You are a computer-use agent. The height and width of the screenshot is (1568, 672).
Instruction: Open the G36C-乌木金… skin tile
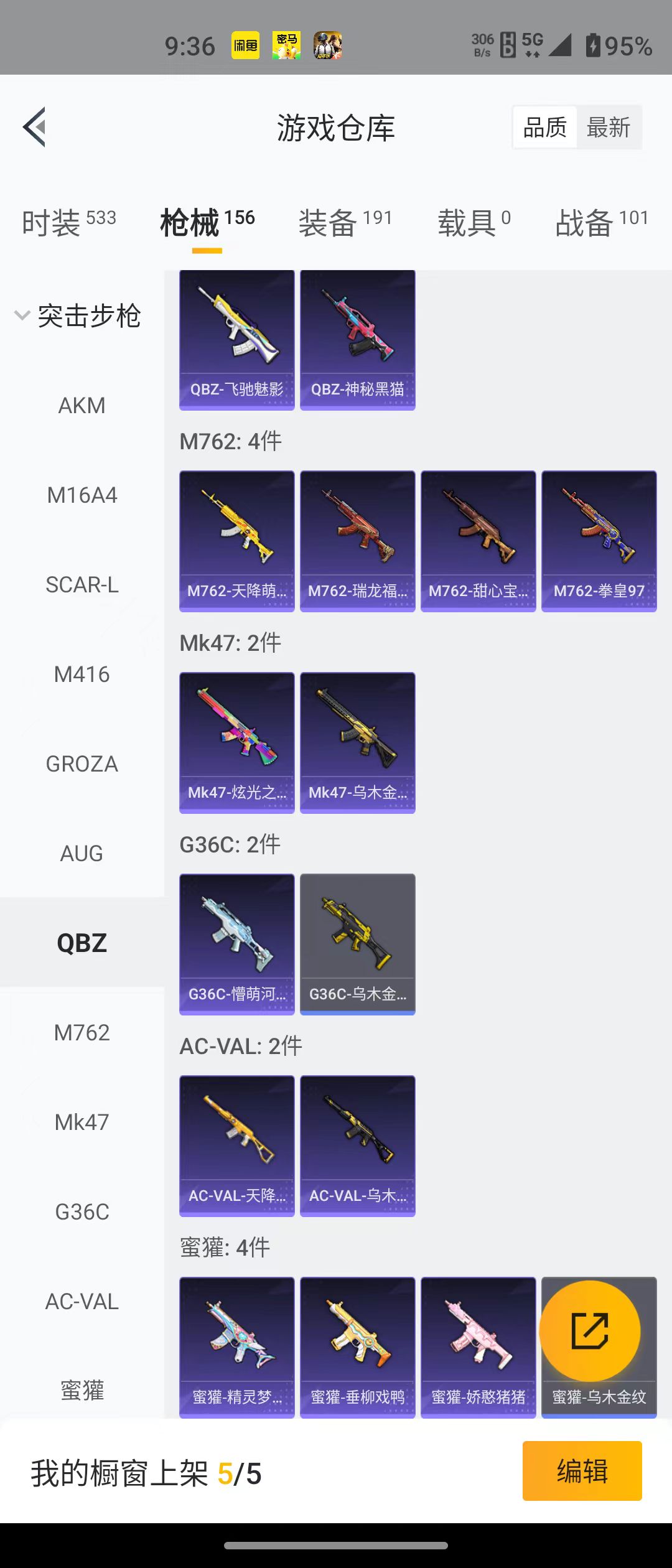(357, 944)
